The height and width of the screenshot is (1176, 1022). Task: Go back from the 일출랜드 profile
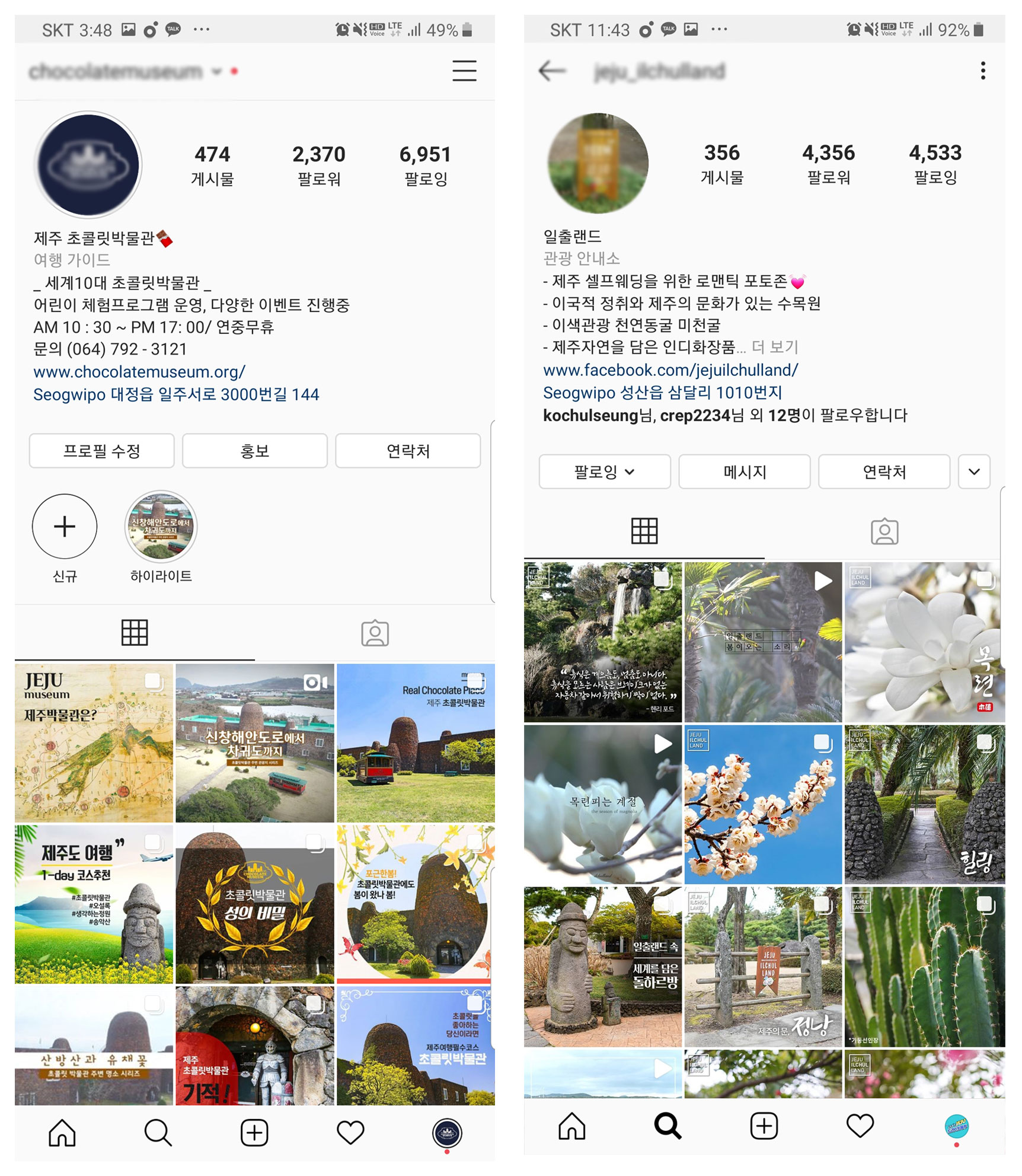tap(551, 71)
